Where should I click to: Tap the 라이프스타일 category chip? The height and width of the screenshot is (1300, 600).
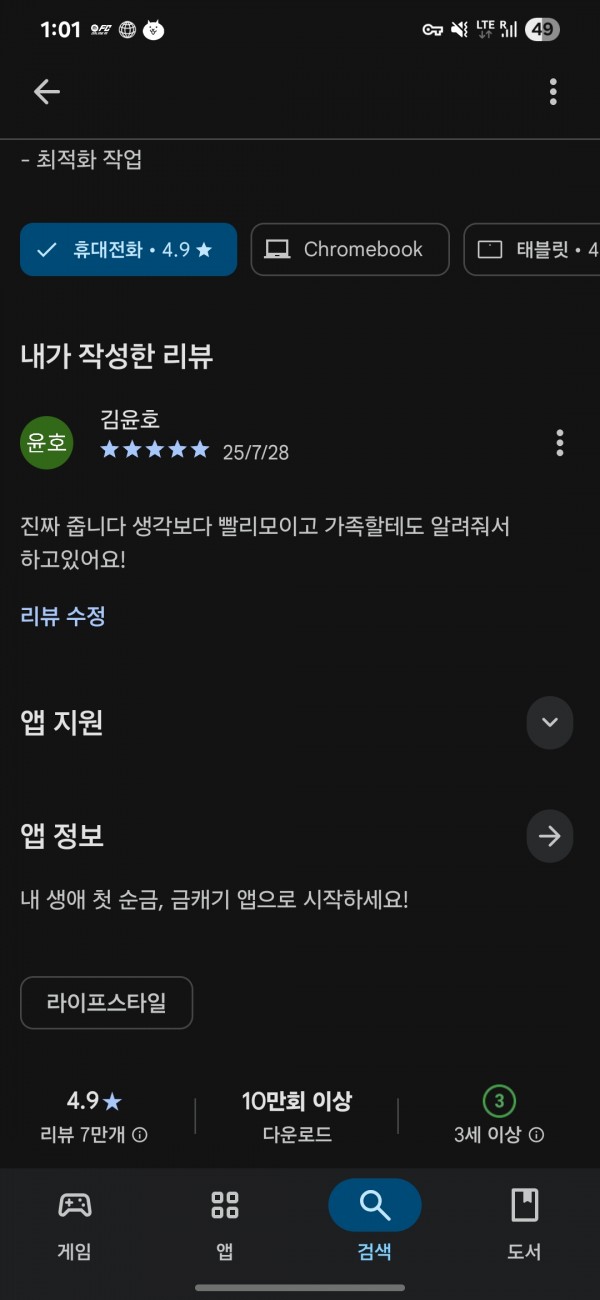(106, 1002)
